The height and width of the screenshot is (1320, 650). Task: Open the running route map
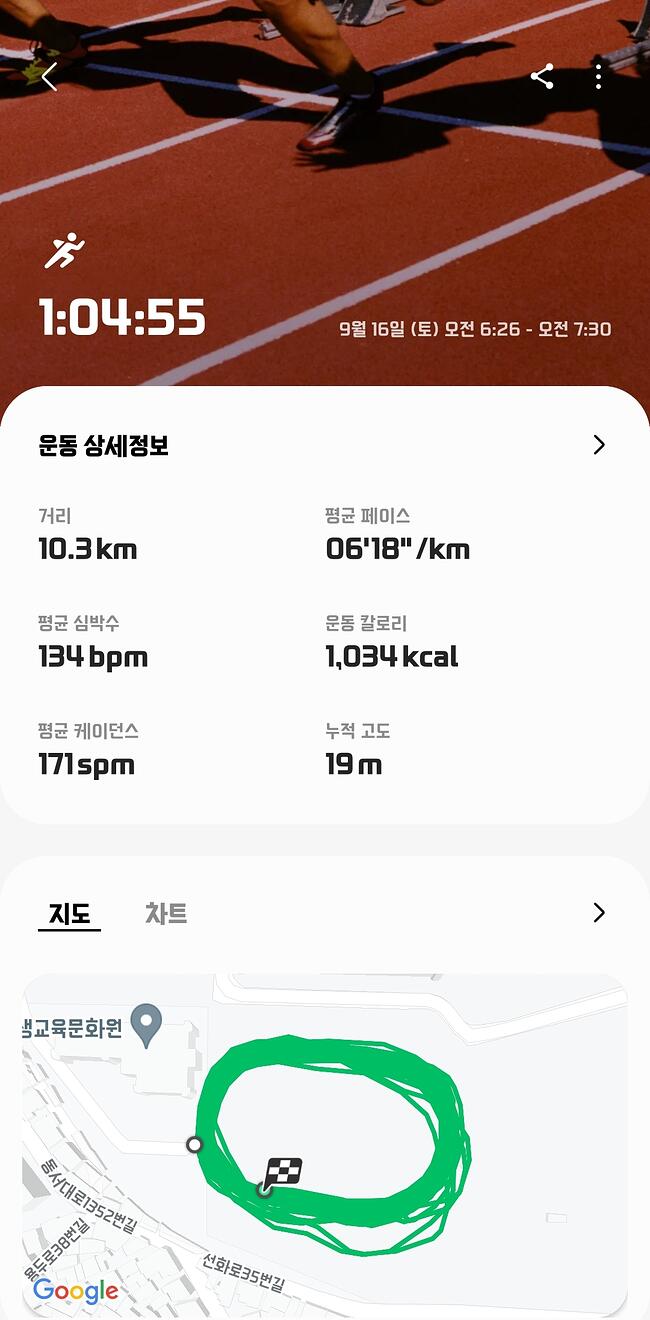click(x=325, y=1143)
